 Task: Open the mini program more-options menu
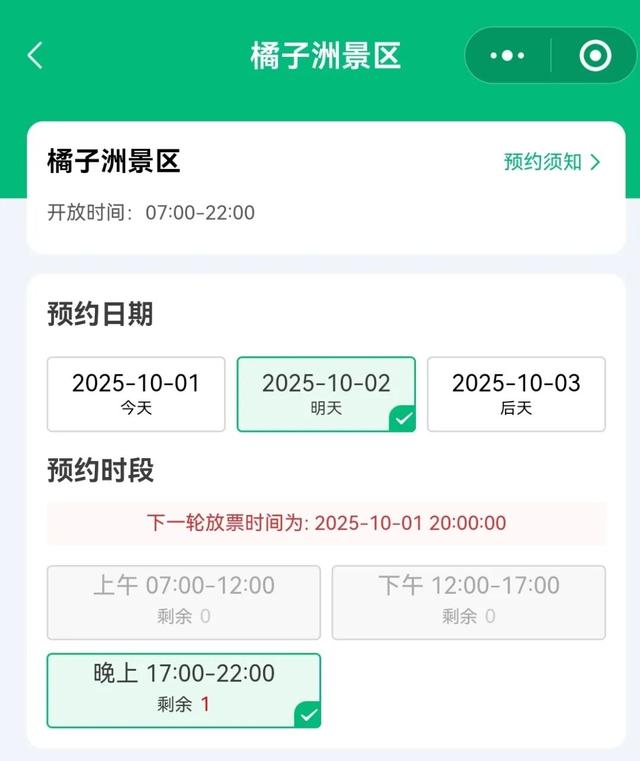click(x=507, y=55)
